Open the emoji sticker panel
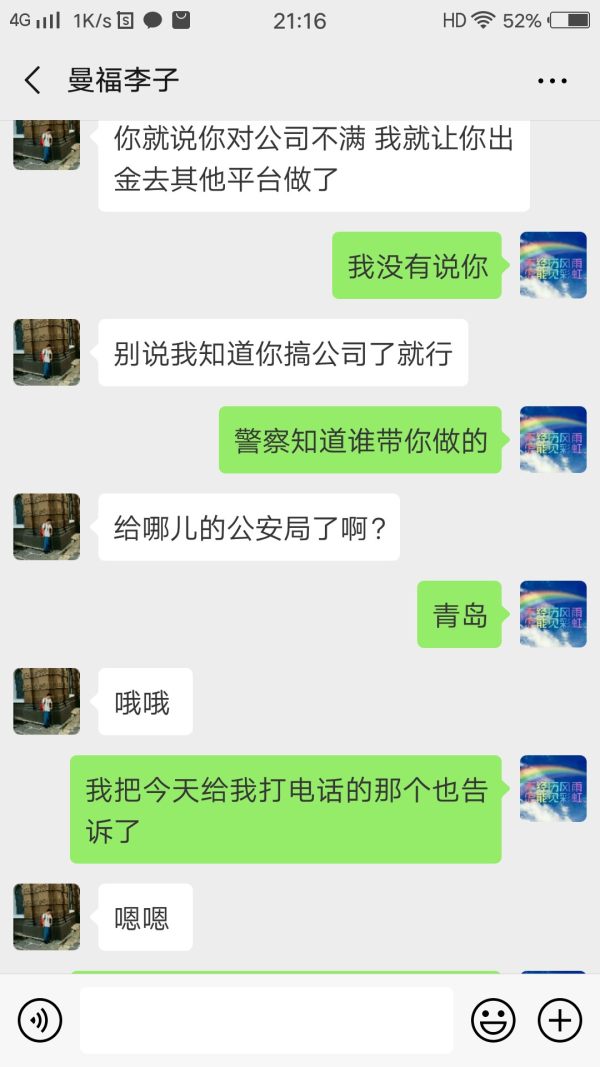Screen dimensions: 600x1067 point(493,1020)
